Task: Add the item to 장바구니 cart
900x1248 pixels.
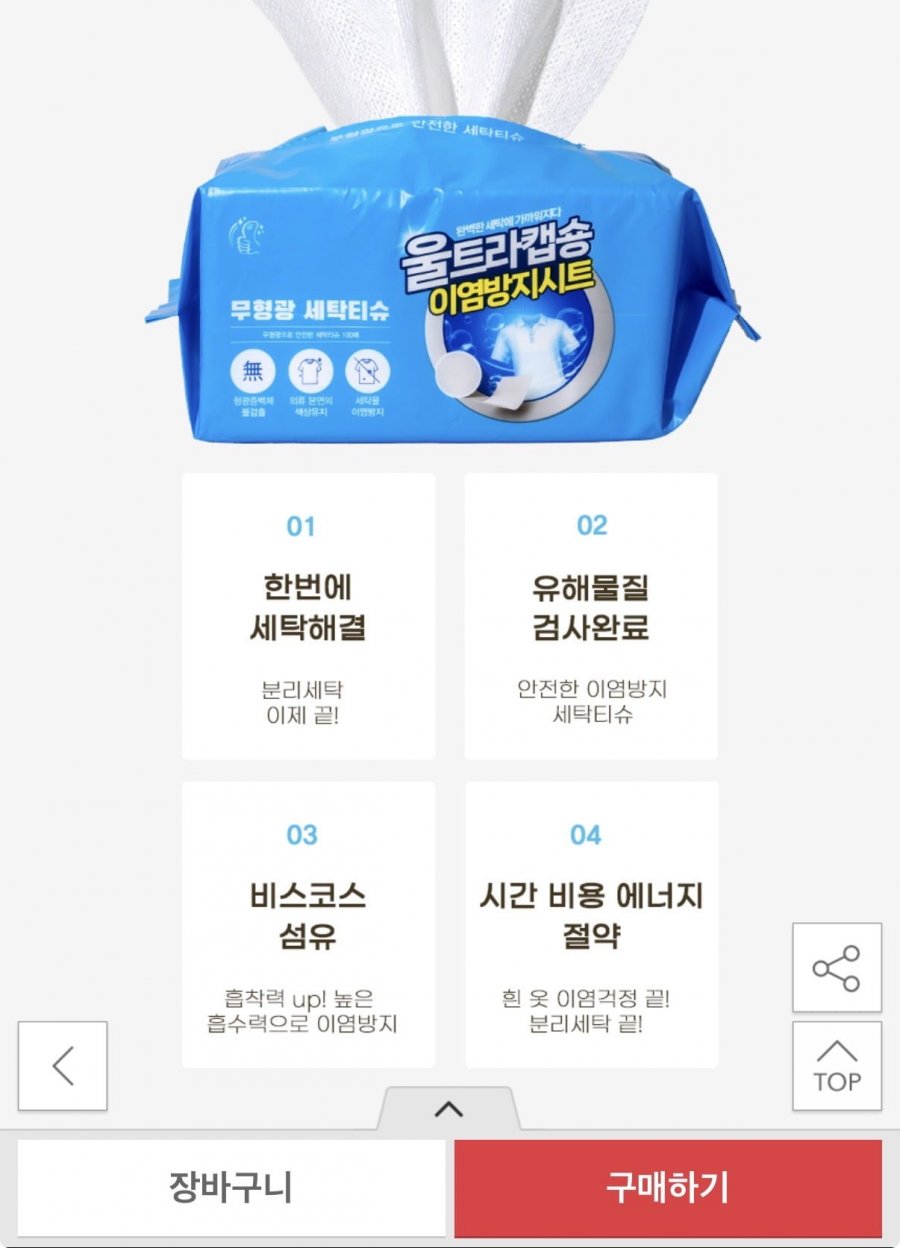Action: pos(231,1188)
